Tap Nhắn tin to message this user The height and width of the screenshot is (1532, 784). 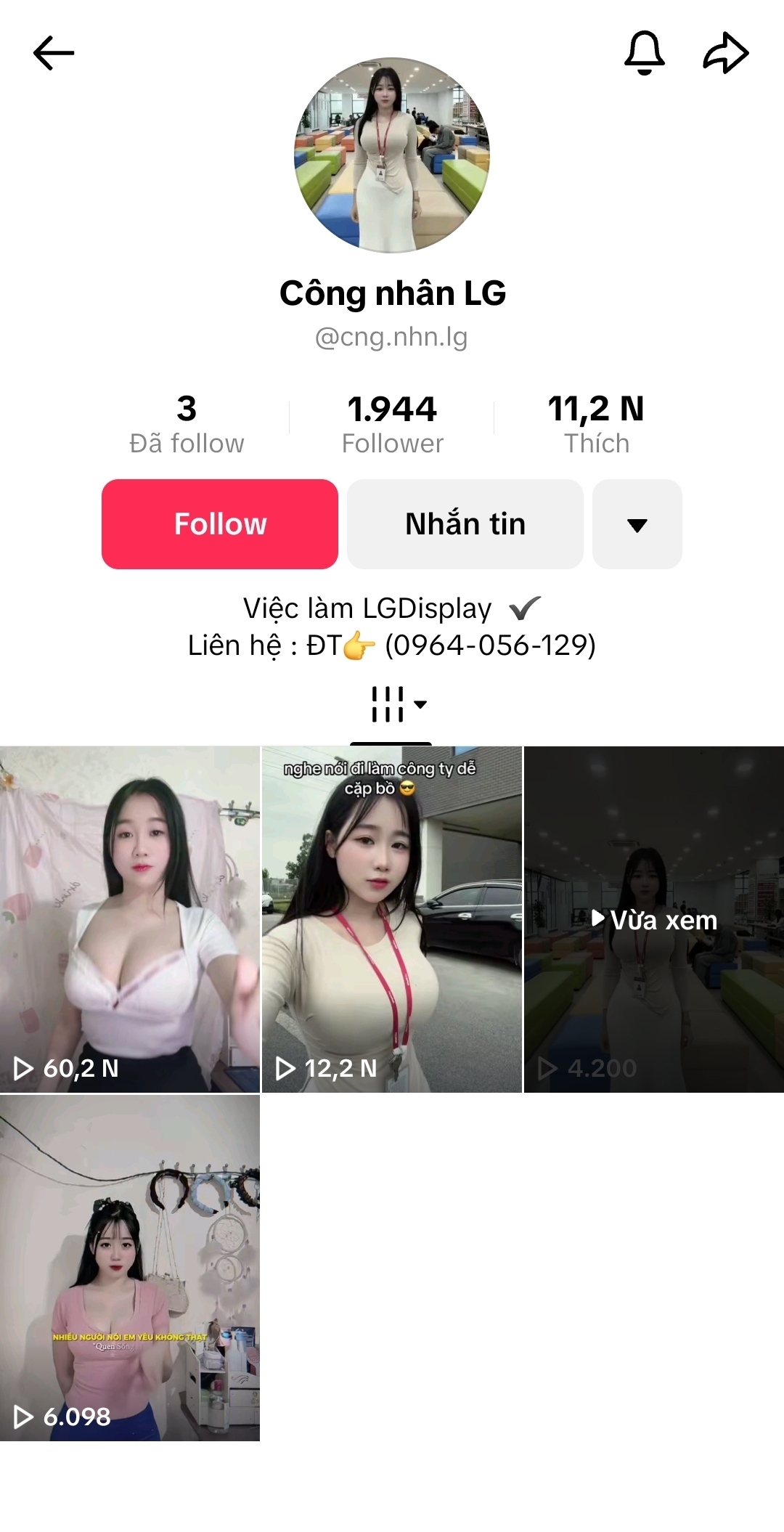point(465,523)
